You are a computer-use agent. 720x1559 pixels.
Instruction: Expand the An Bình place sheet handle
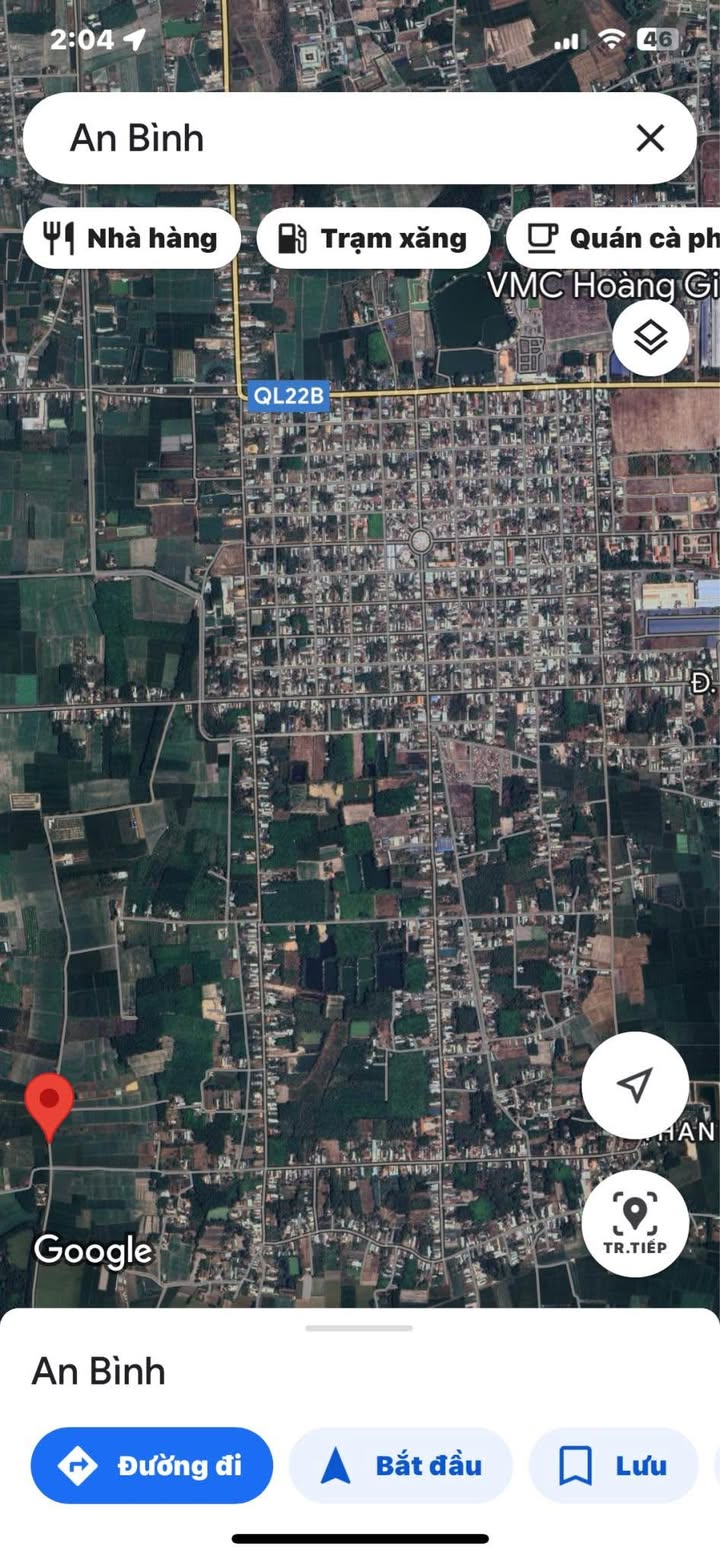coord(359,1328)
